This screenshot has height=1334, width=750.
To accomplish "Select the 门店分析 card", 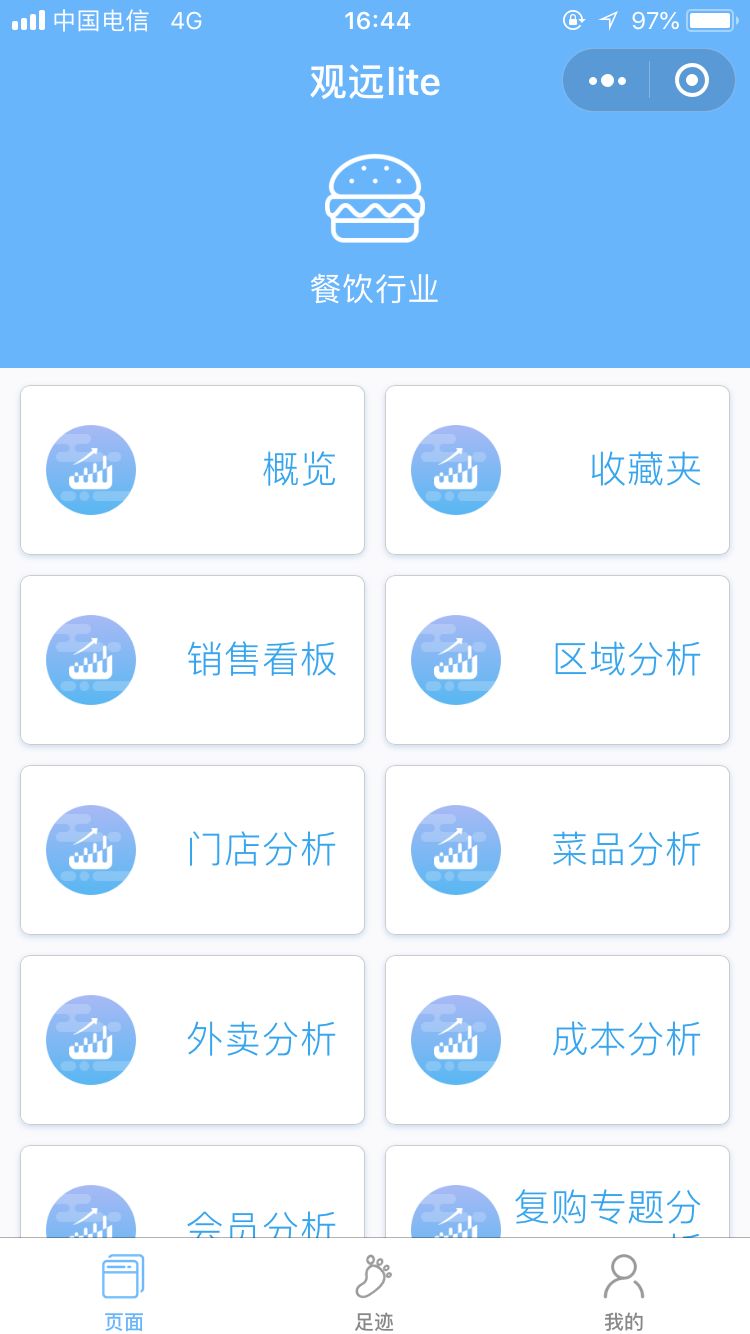I will [192, 850].
